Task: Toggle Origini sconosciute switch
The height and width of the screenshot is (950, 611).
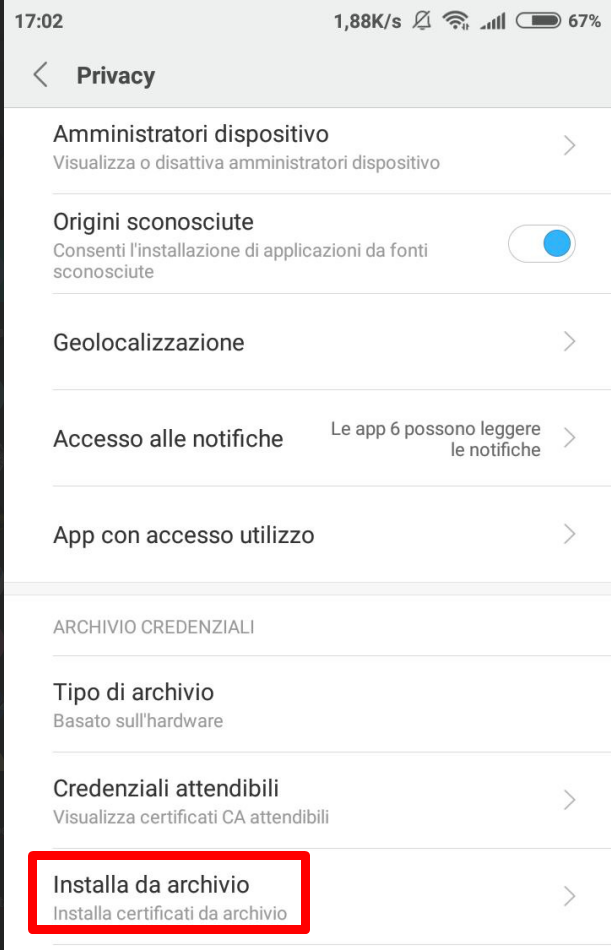Action: click(x=542, y=243)
